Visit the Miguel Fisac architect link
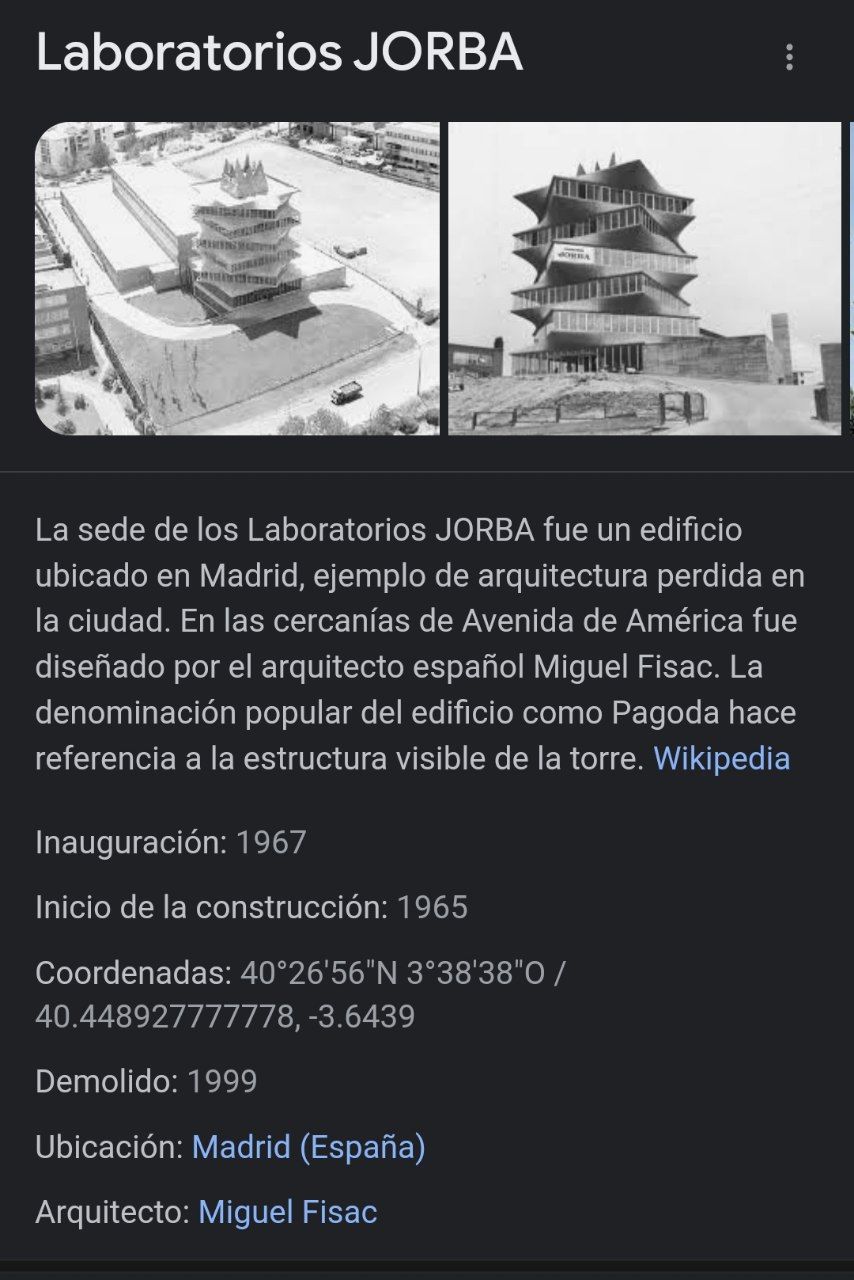This screenshot has height=1280, width=854. click(288, 1212)
